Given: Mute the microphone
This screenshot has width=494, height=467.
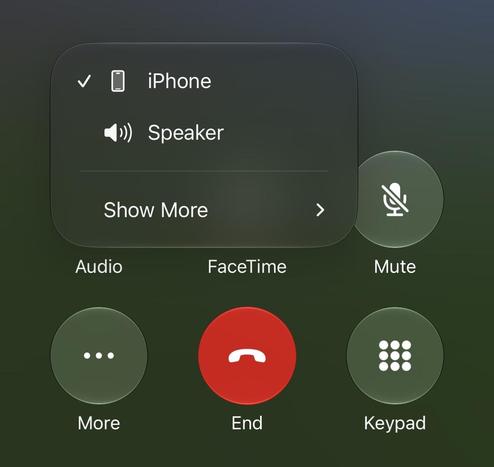Looking at the screenshot, I should click(x=395, y=199).
